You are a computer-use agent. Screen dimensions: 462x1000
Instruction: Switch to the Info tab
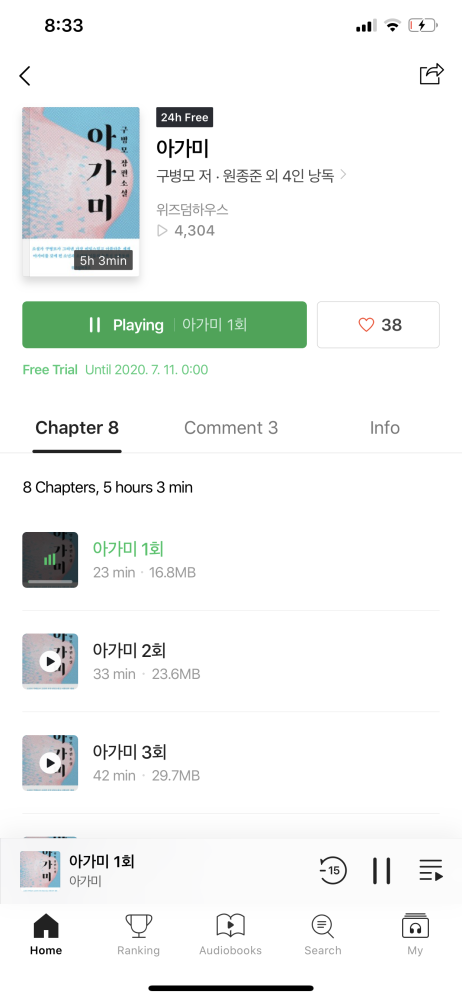click(385, 427)
